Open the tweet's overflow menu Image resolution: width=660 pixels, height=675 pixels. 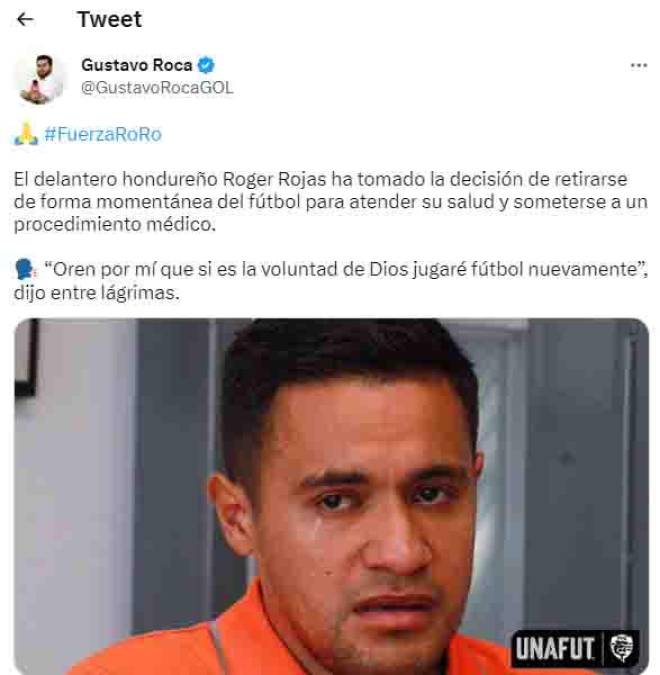(638, 66)
